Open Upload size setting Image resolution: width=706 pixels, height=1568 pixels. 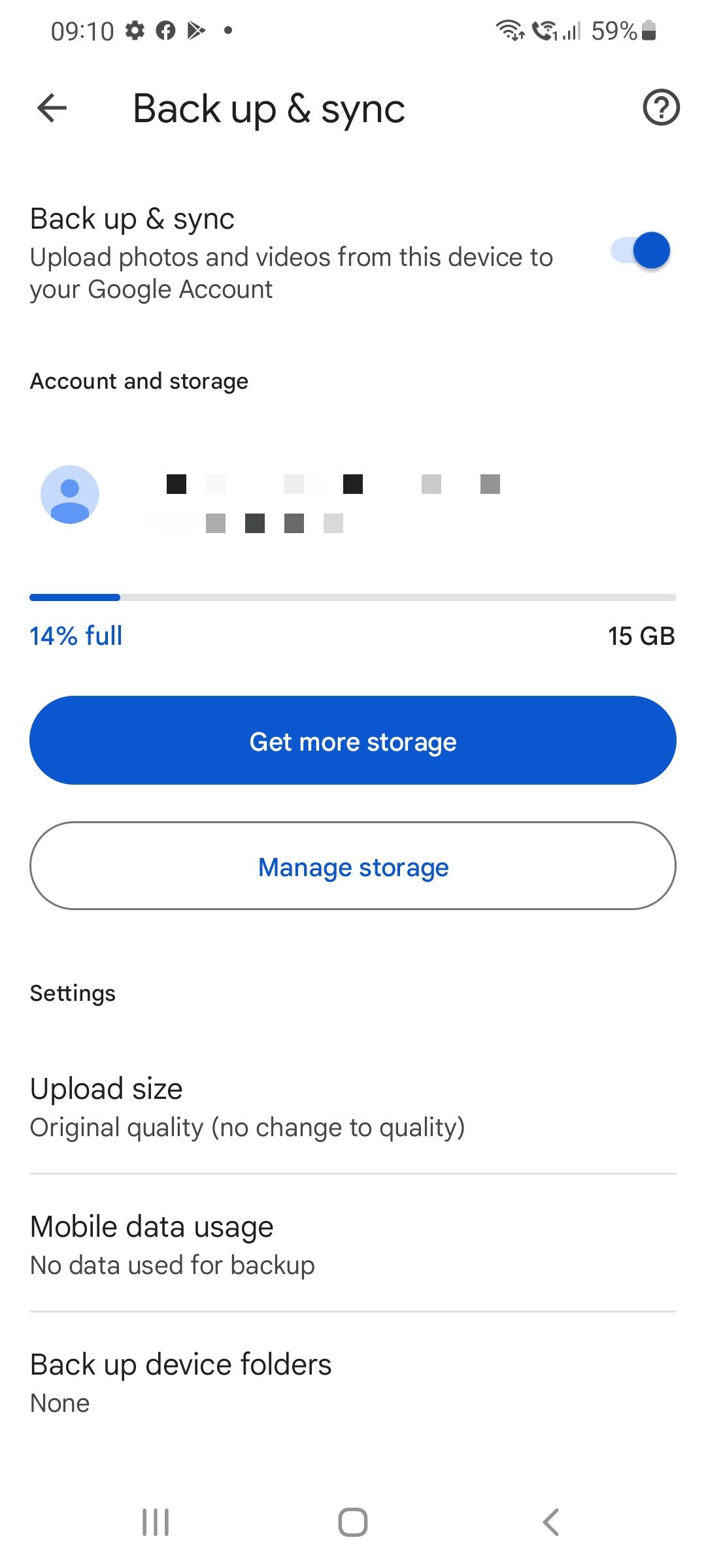tap(353, 1107)
